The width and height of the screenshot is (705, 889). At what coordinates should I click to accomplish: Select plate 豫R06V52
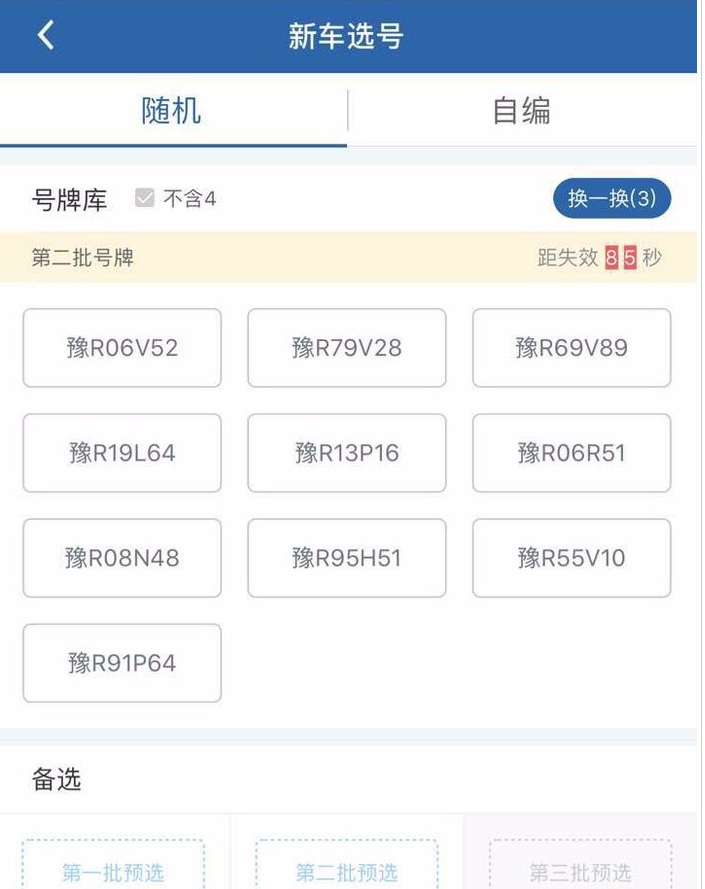122,348
